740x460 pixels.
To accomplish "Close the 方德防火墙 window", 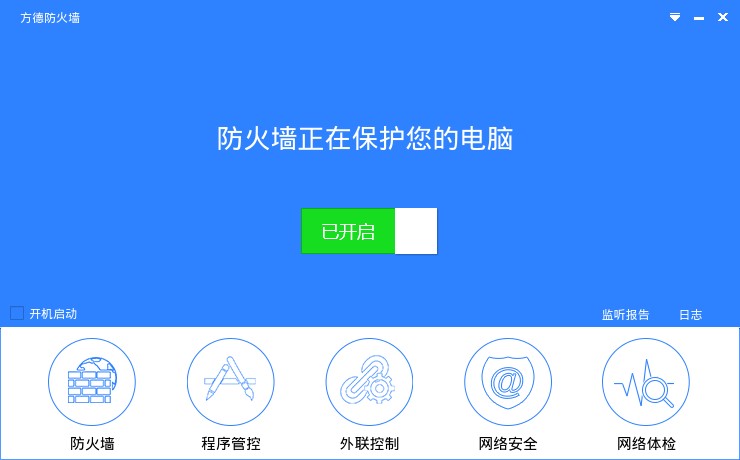I will (x=722, y=17).
